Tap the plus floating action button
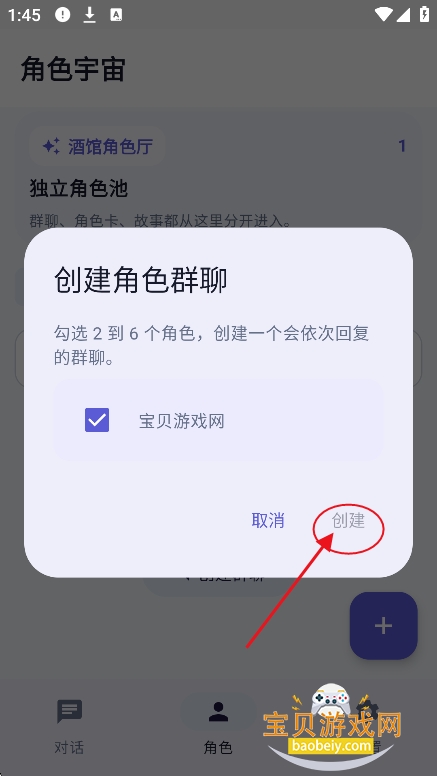The width and height of the screenshot is (437, 776). tap(384, 626)
